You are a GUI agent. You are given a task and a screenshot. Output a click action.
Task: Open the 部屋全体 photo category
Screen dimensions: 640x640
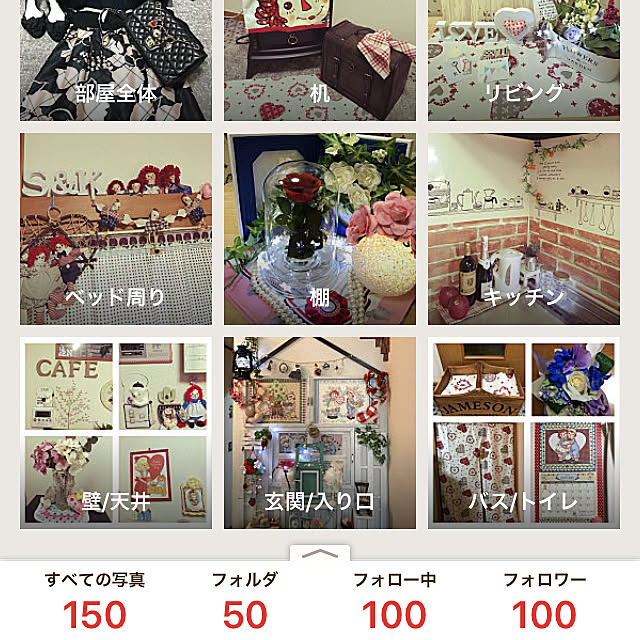pyautogui.click(x=116, y=60)
